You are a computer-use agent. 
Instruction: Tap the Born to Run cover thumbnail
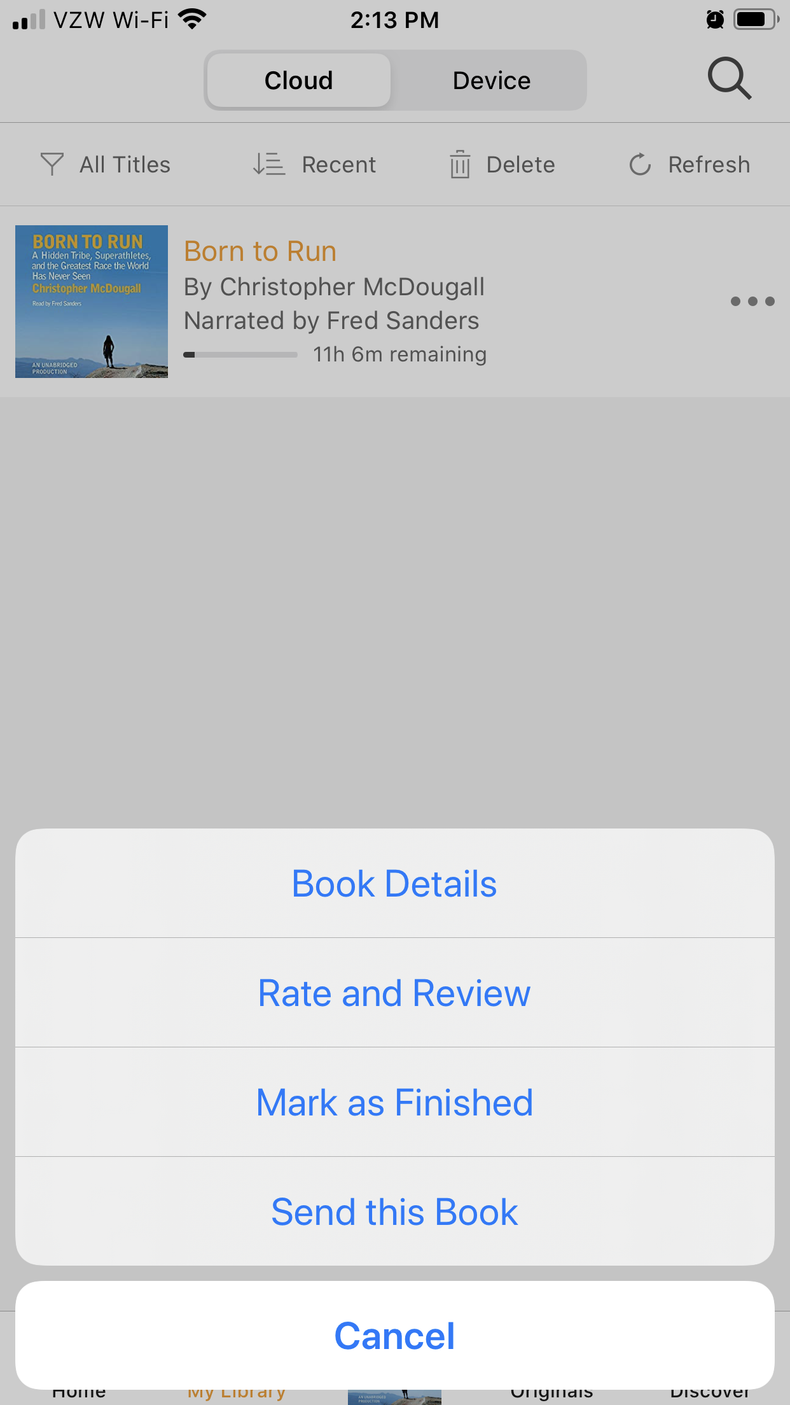pos(91,301)
